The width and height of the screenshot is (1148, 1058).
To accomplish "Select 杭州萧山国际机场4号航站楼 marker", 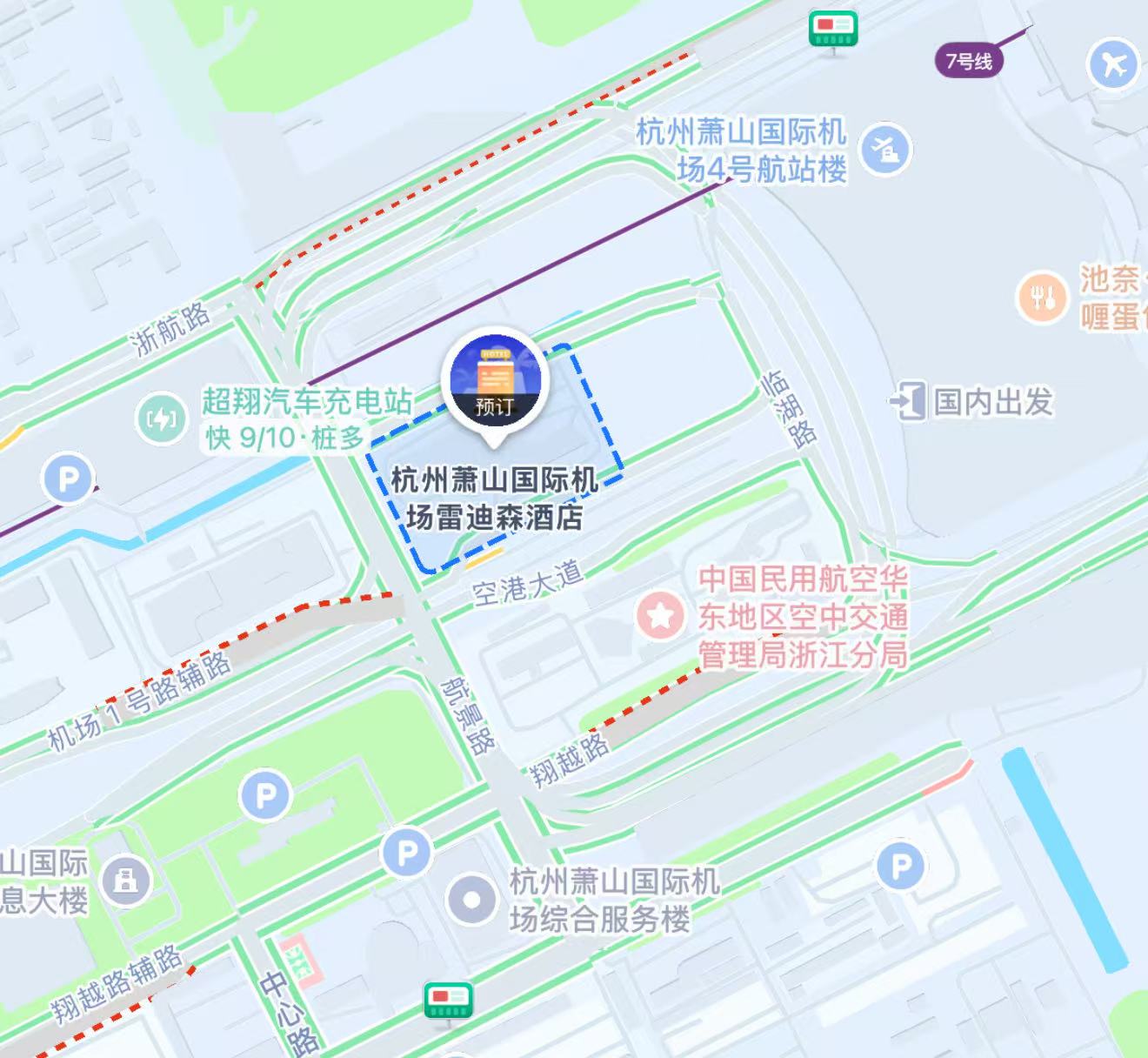I will tap(884, 150).
